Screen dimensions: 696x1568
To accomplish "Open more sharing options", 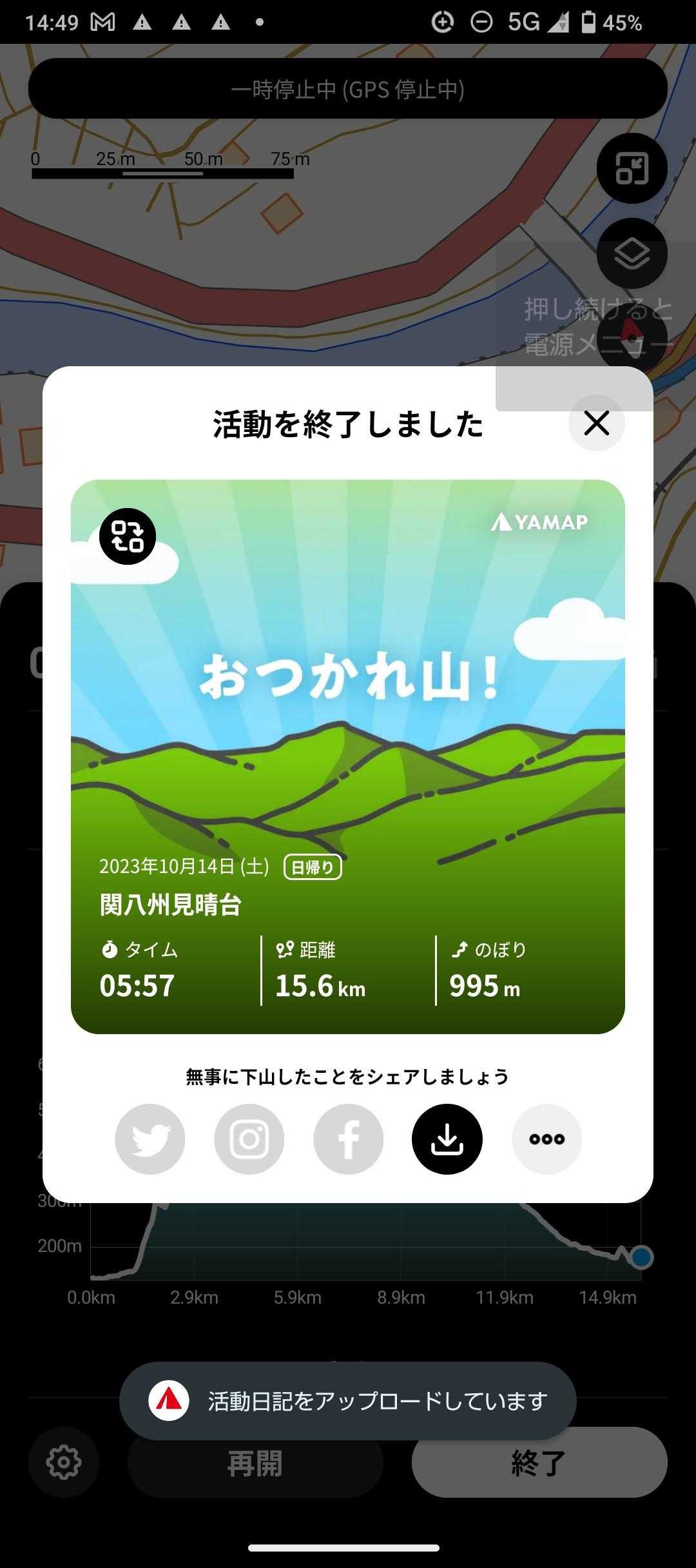I will pyautogui.click(x=546, y=1139).
